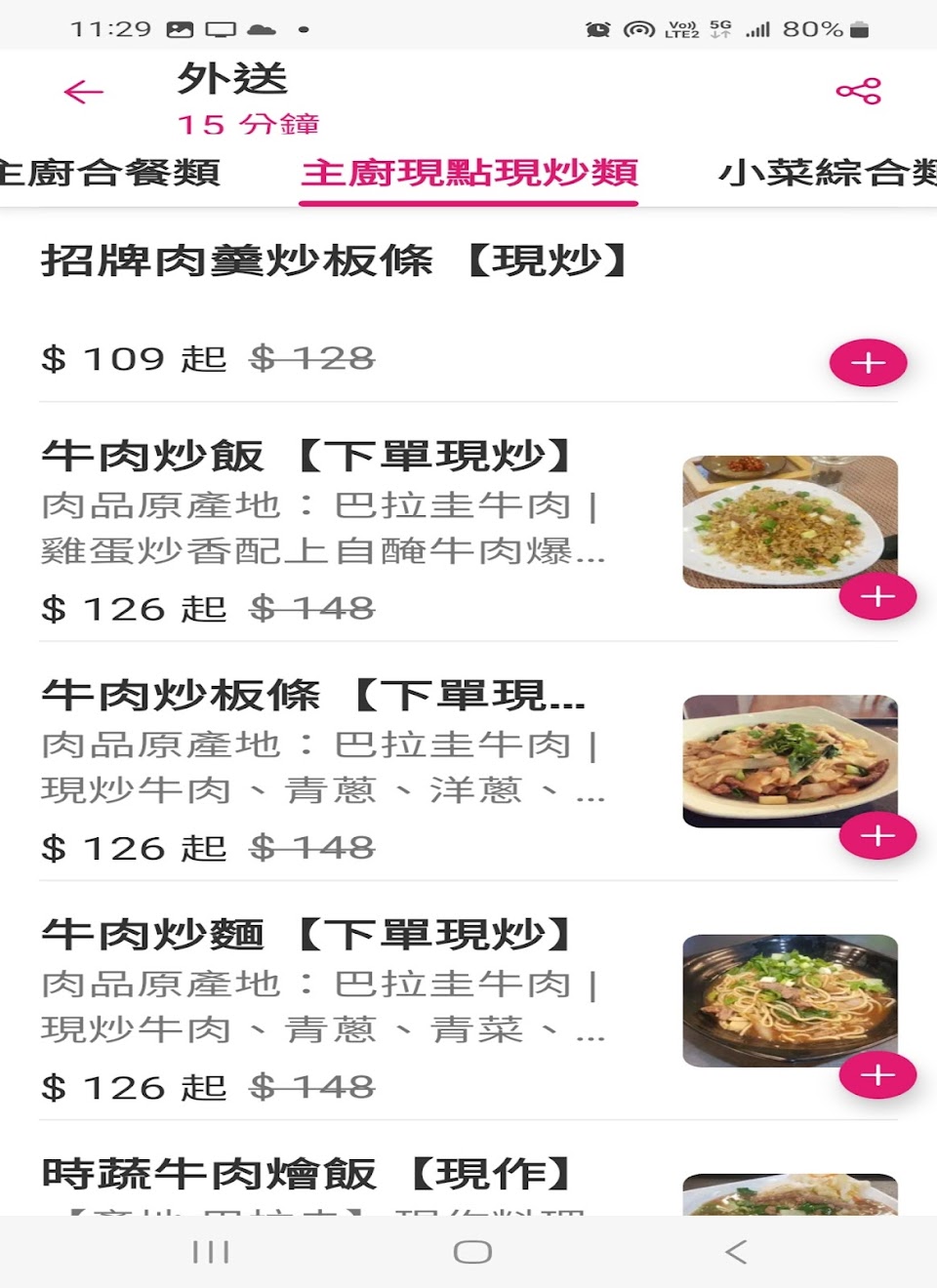Add 牛肉炒飯 to the cart
This screenshot has width=937, height=1288.
(x=877, y=597)
